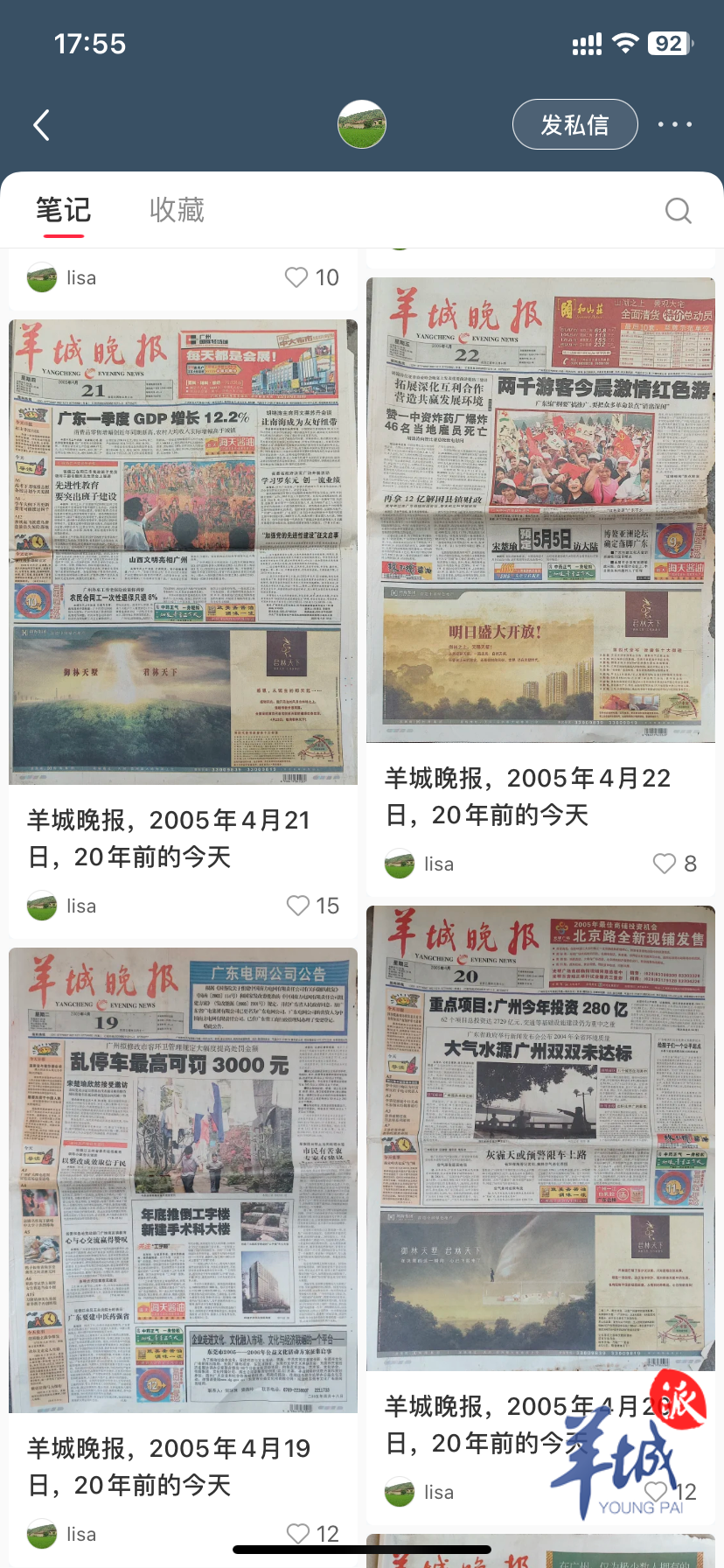
Task: Go back using the top-left arrow
Action: click(x=41, y=125)
